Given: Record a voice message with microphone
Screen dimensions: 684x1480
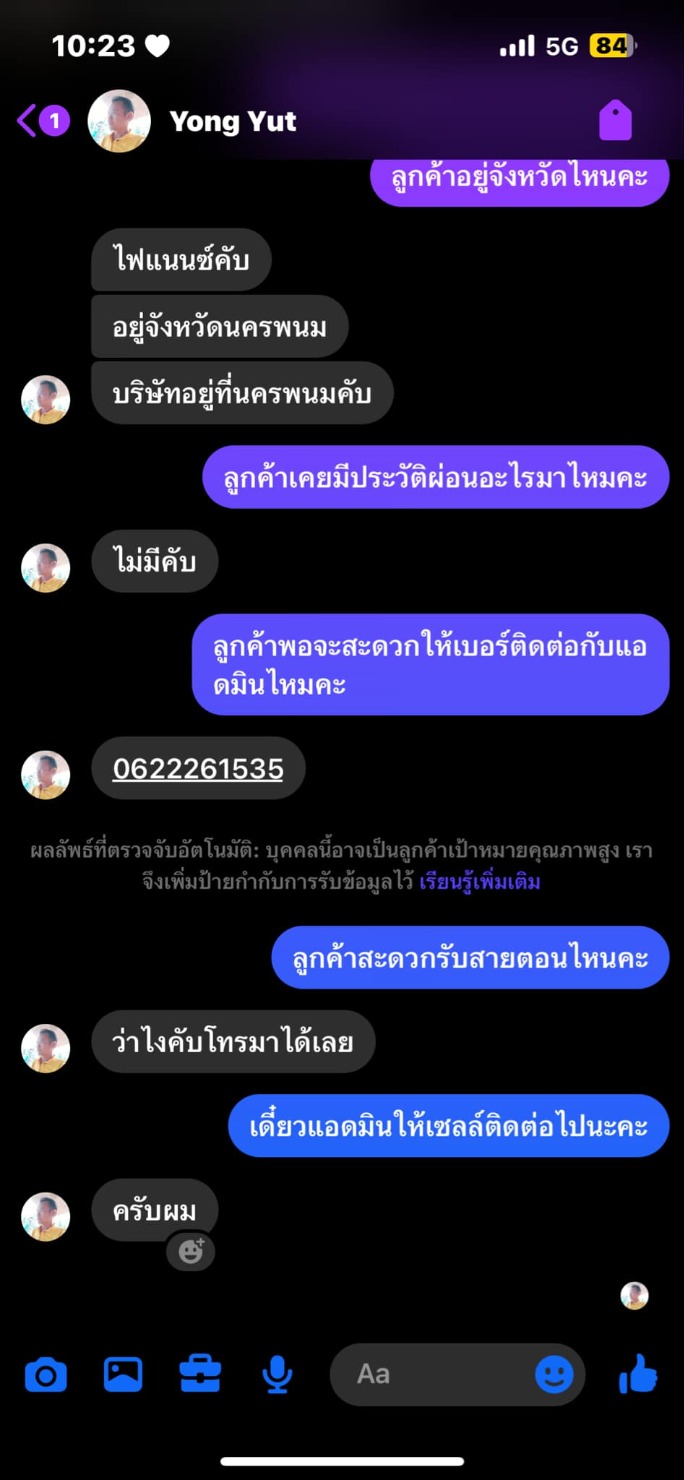Looking at the screenshot, I should click(x=277, y=1375).
